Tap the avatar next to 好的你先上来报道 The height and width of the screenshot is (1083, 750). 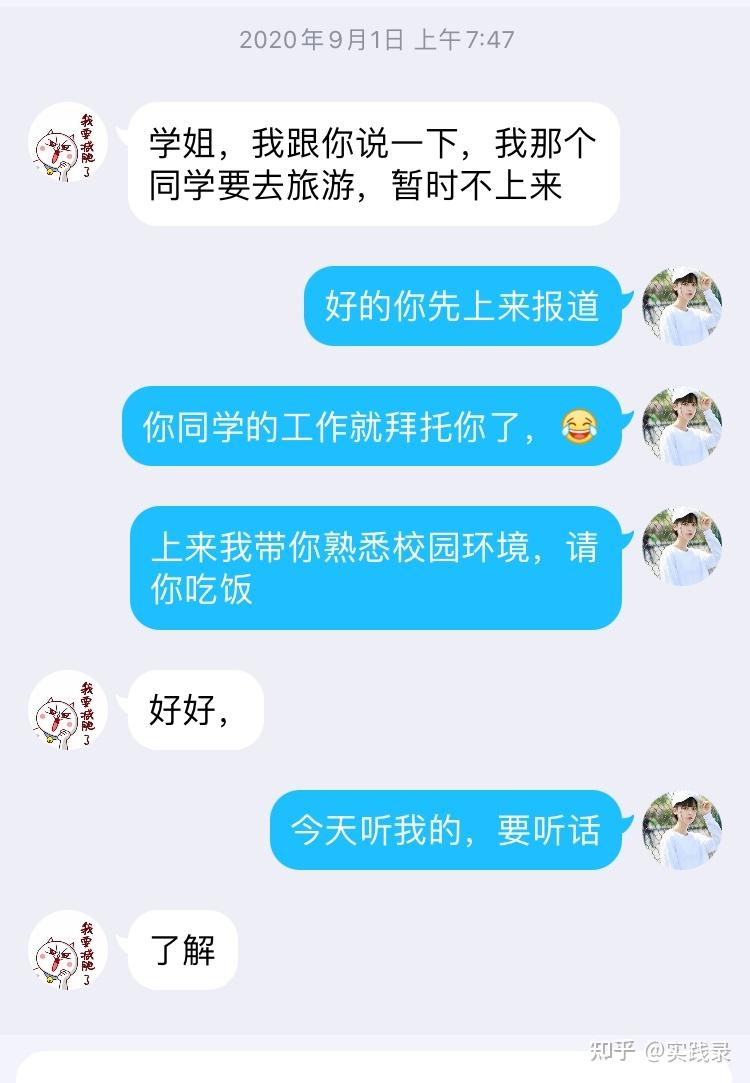click(x=682, y=306)
